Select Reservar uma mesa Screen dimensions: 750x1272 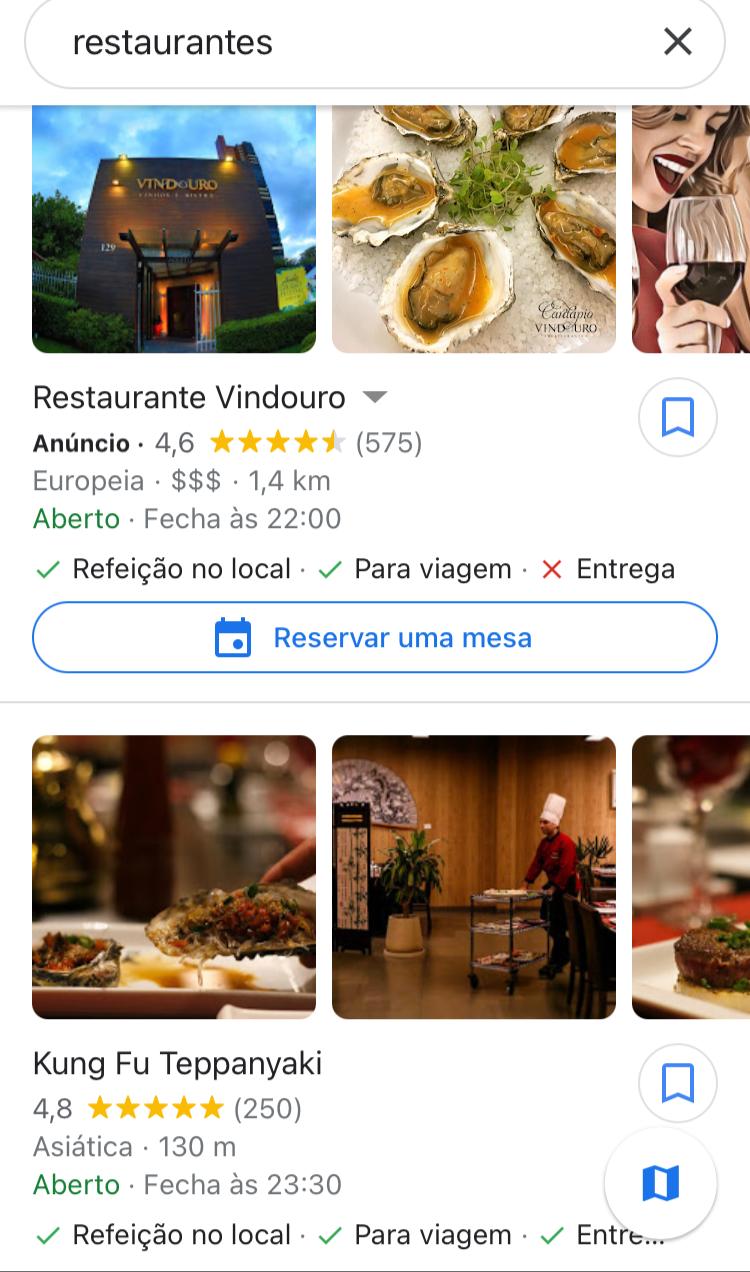pyautogui.click(x=375, y=637)
